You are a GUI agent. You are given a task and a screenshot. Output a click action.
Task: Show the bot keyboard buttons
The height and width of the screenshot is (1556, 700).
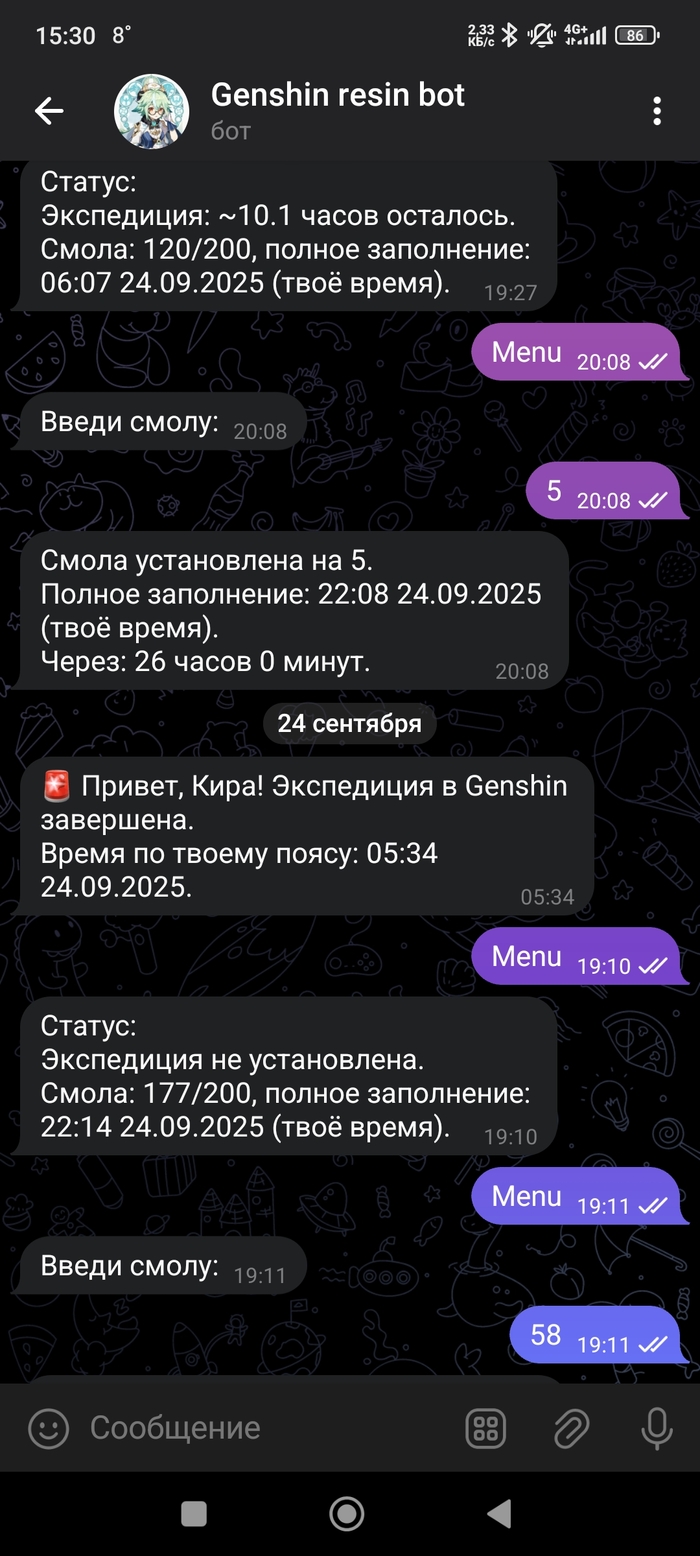[486, 1428]
